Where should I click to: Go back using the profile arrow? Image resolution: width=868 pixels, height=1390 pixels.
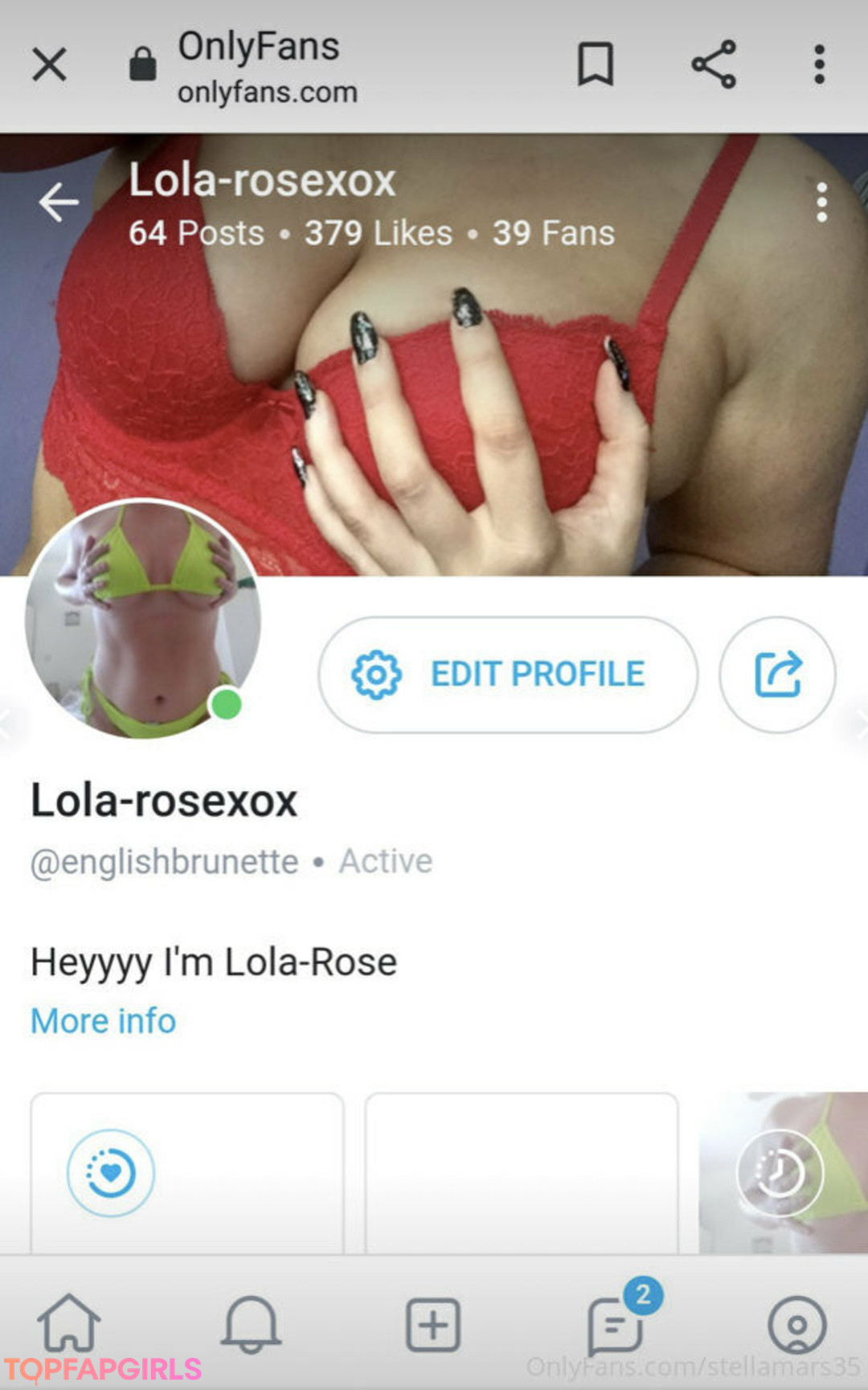(x=59, y=202)
